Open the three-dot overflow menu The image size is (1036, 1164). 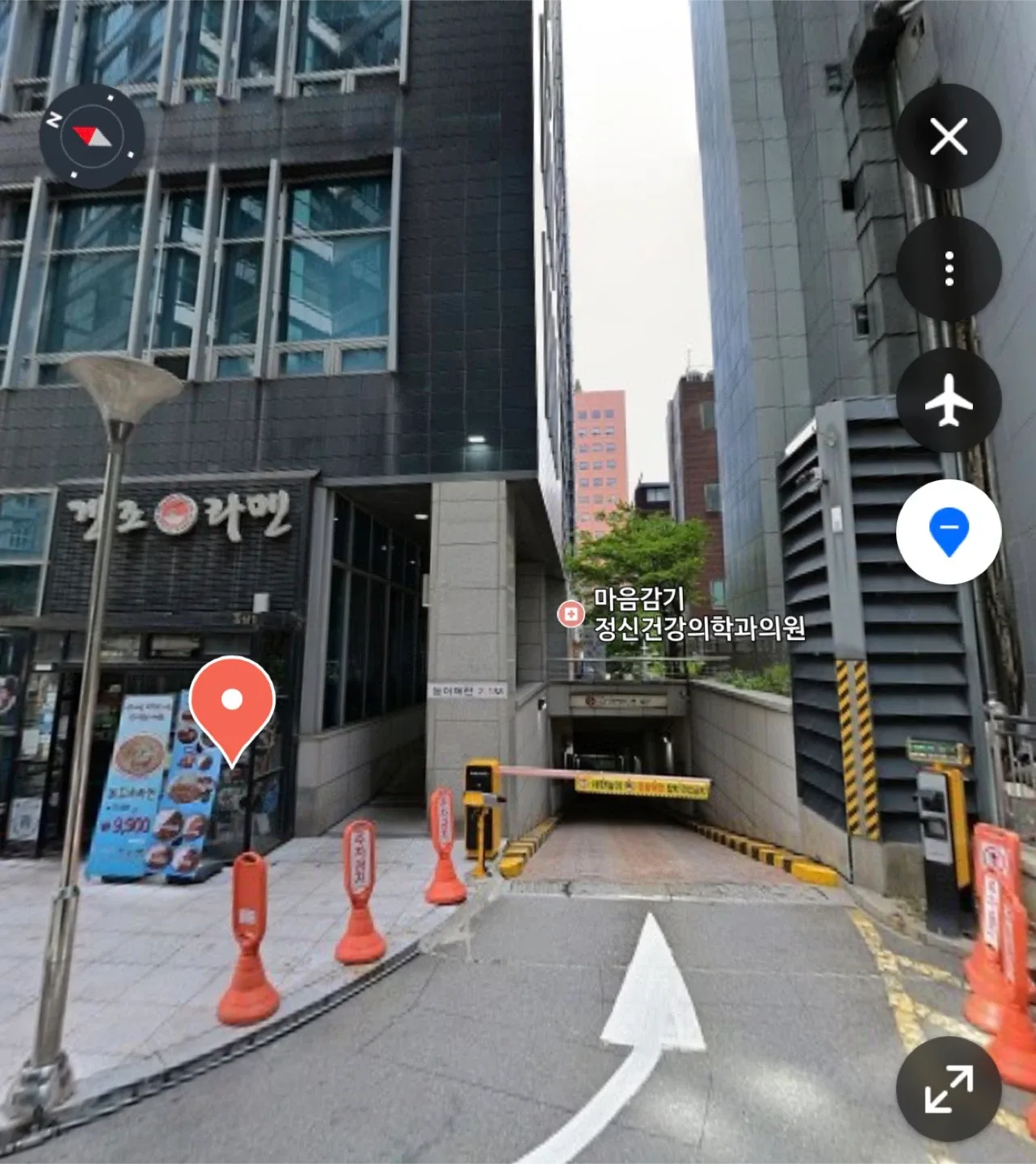tap(948, 268)
